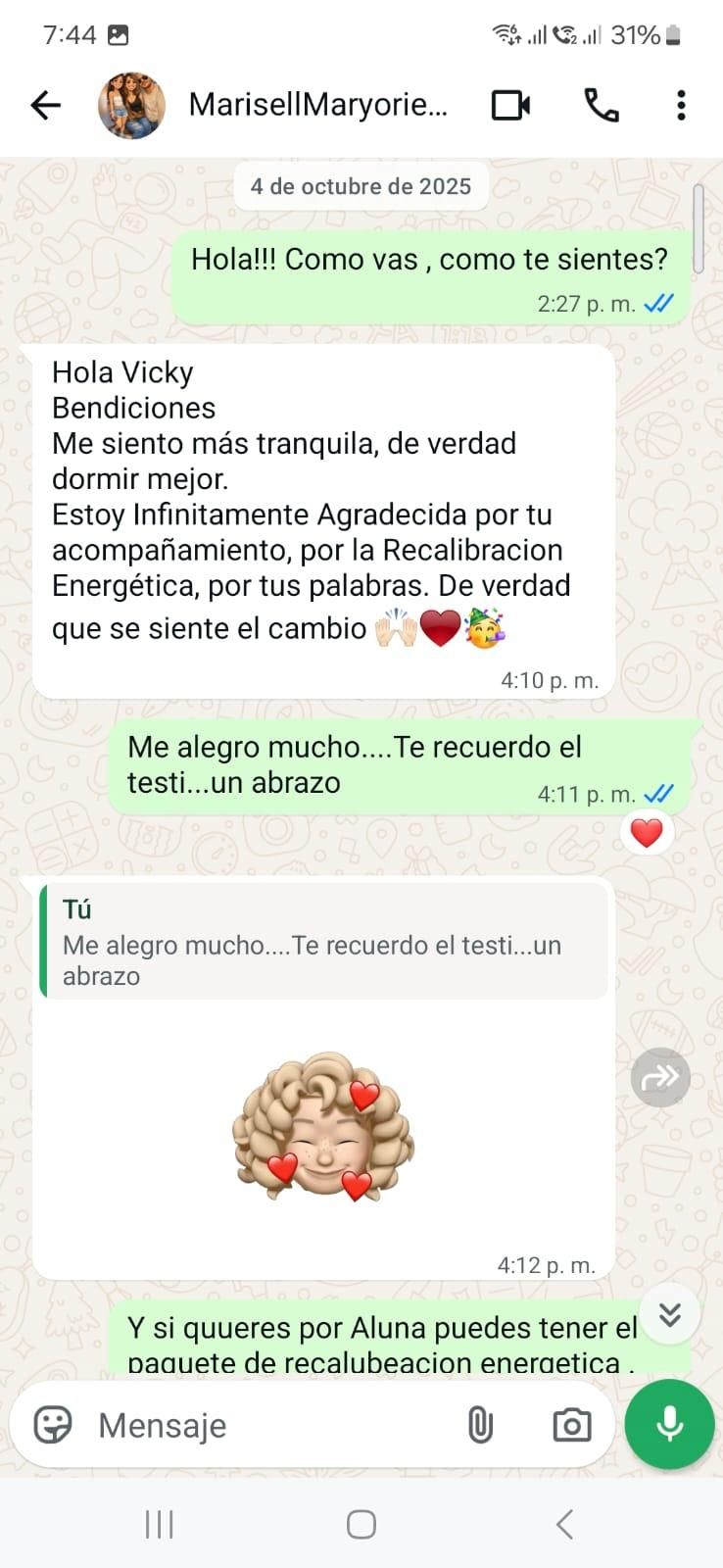Go back to the chats list

45,105
